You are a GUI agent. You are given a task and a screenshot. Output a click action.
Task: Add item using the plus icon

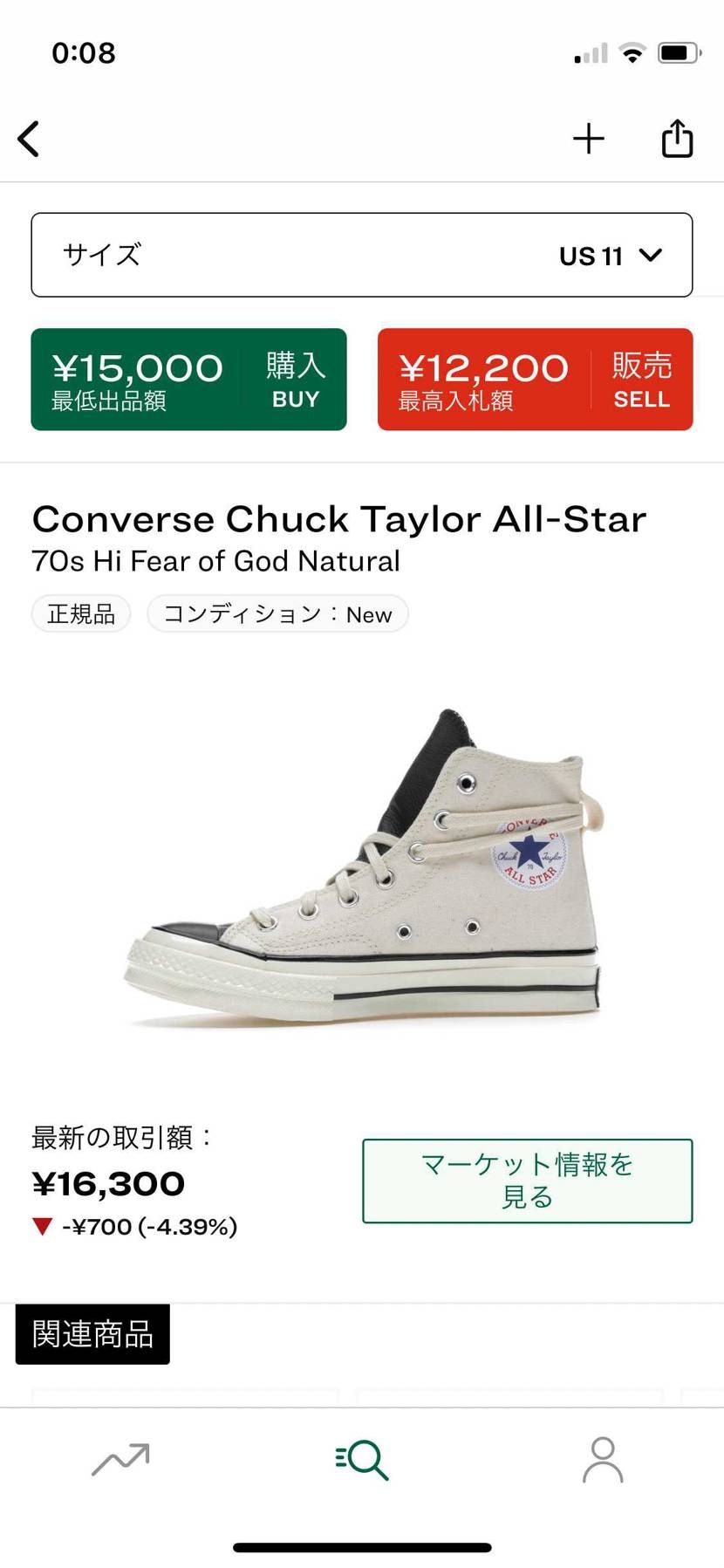[589, 138]
